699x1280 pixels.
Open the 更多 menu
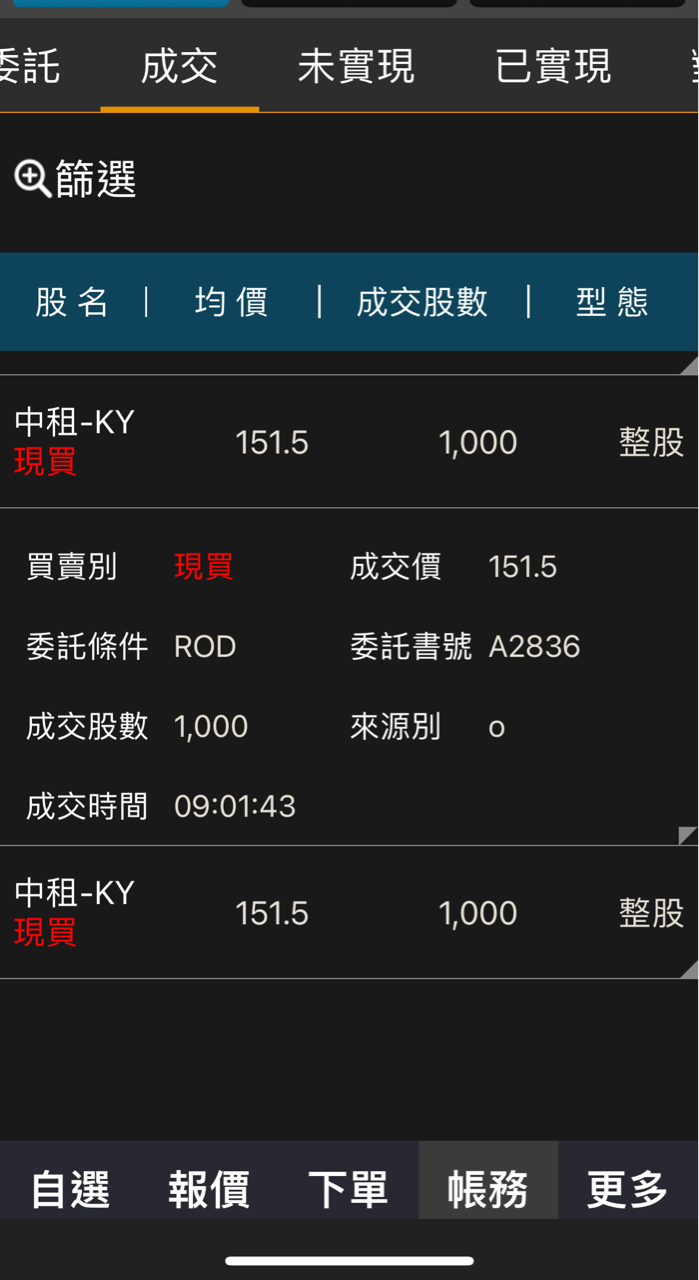point(627,1188)
